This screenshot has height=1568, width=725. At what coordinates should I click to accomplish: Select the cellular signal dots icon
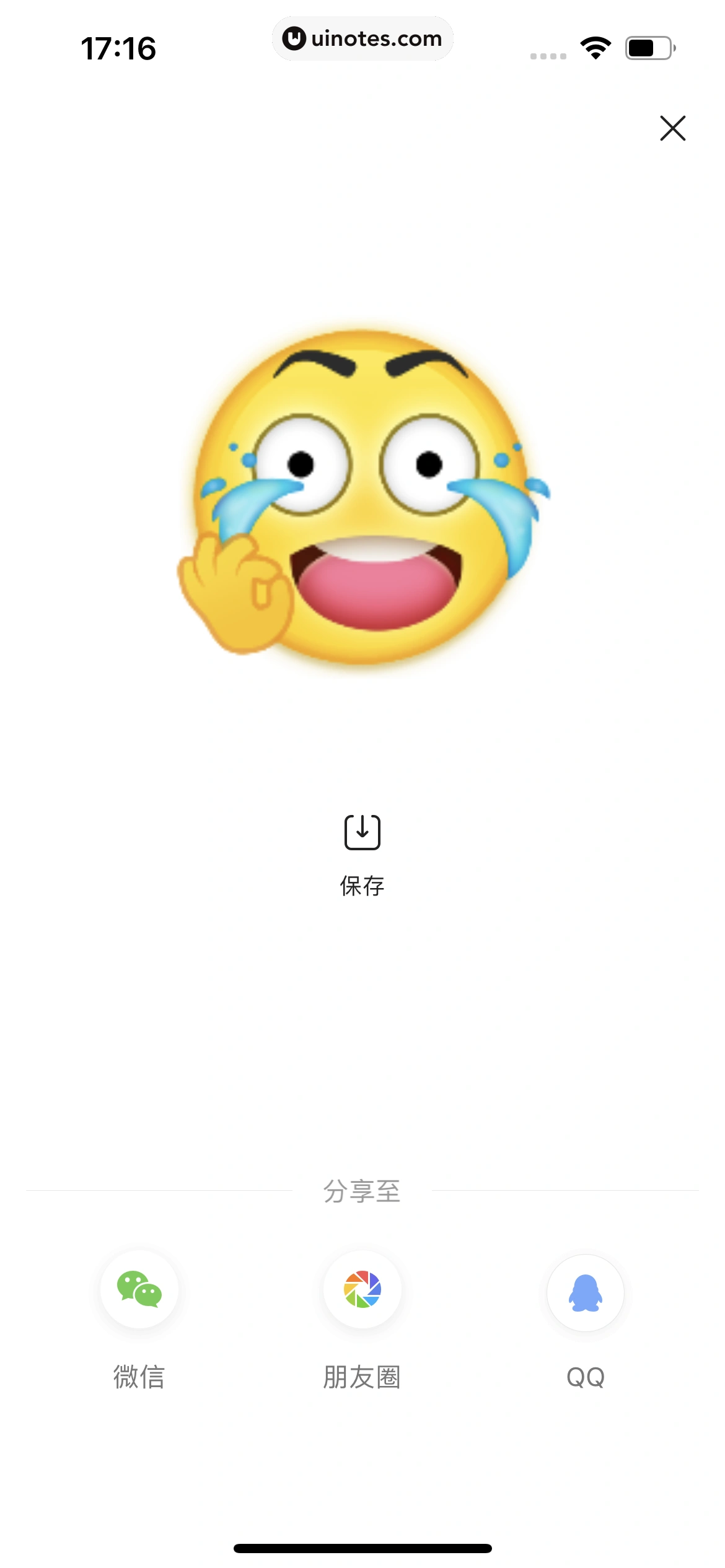coord(548,54)
